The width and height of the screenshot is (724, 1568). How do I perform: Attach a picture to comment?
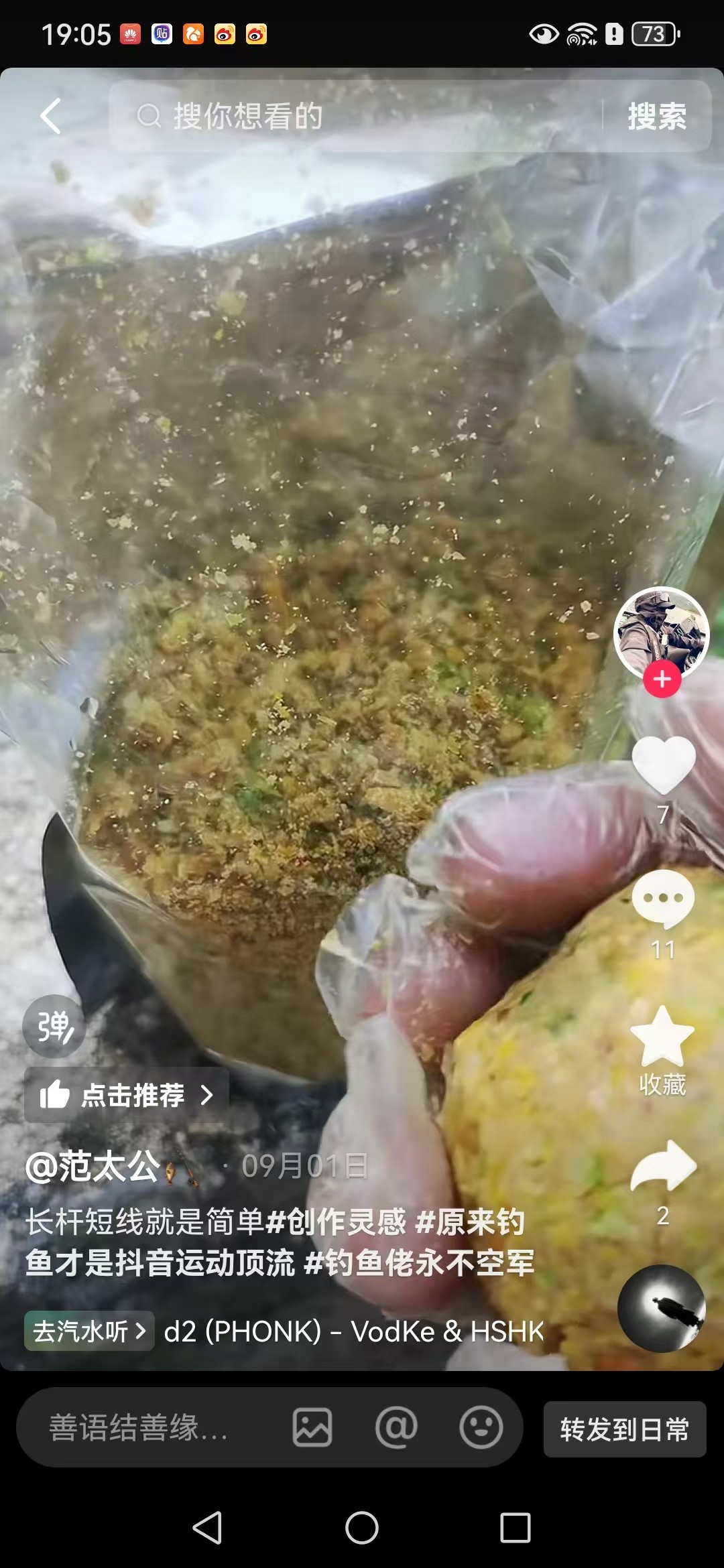coord(312,1427)
